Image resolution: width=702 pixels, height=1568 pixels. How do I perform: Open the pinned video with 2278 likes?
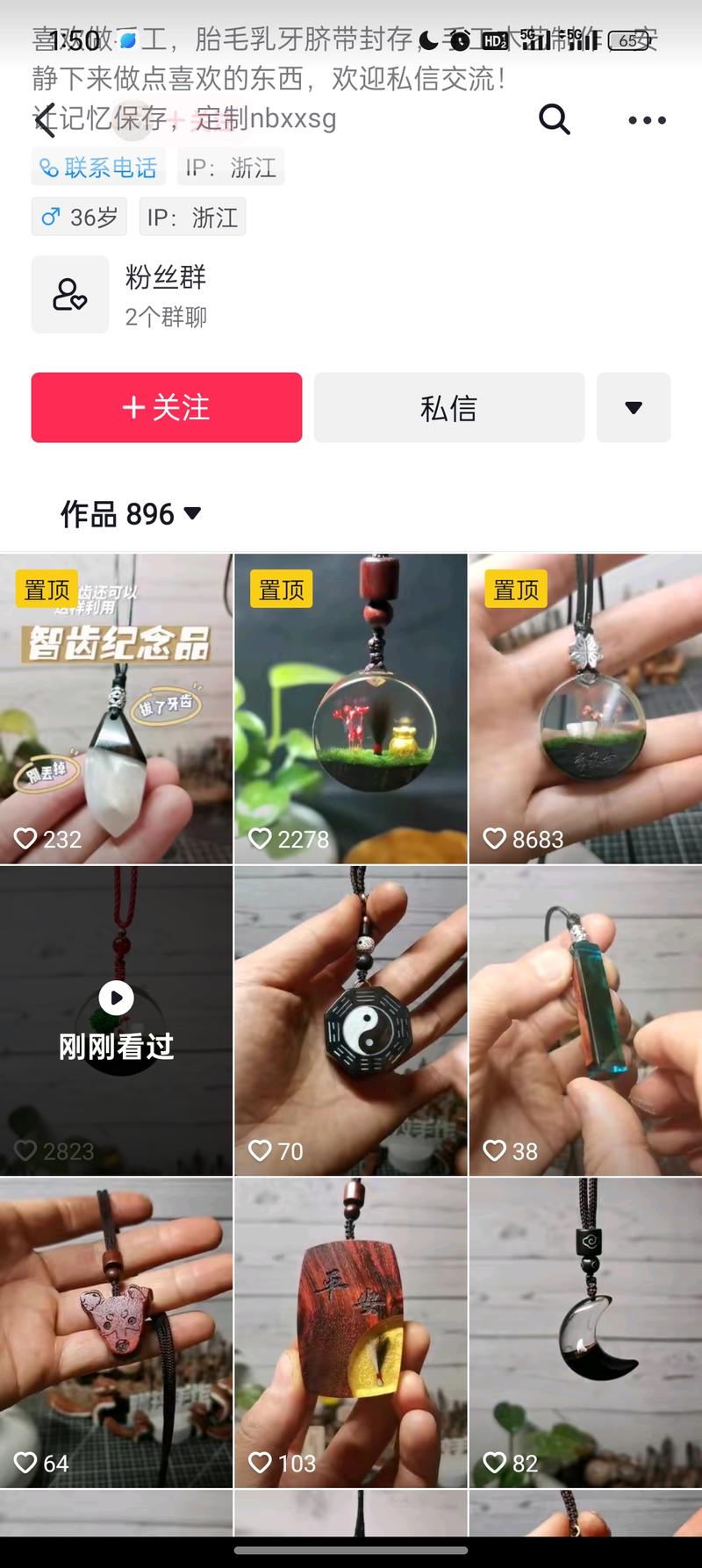click(350, 708)
